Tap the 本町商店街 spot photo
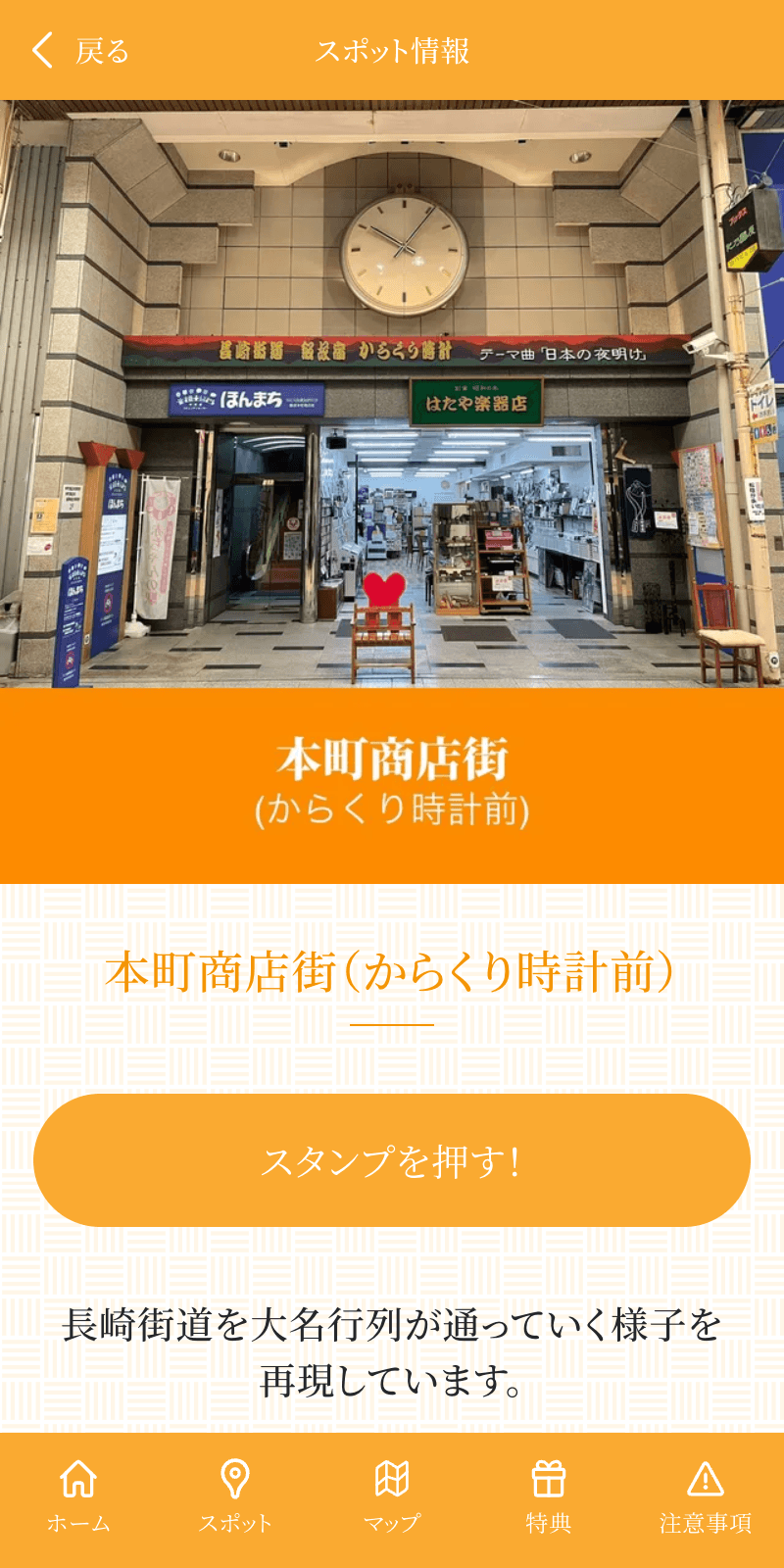The width and height of the screenshot is (784, 1568). pyautogui.click(x=392, y=392)
